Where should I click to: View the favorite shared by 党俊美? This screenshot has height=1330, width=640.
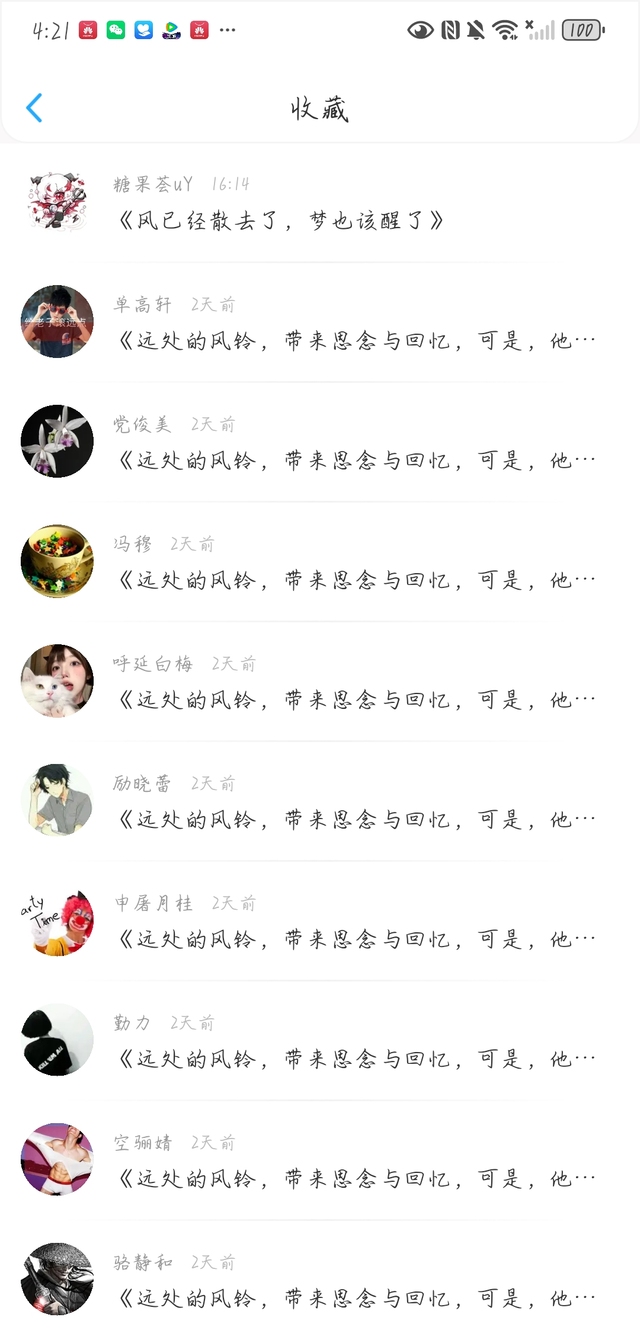[355, 461]
